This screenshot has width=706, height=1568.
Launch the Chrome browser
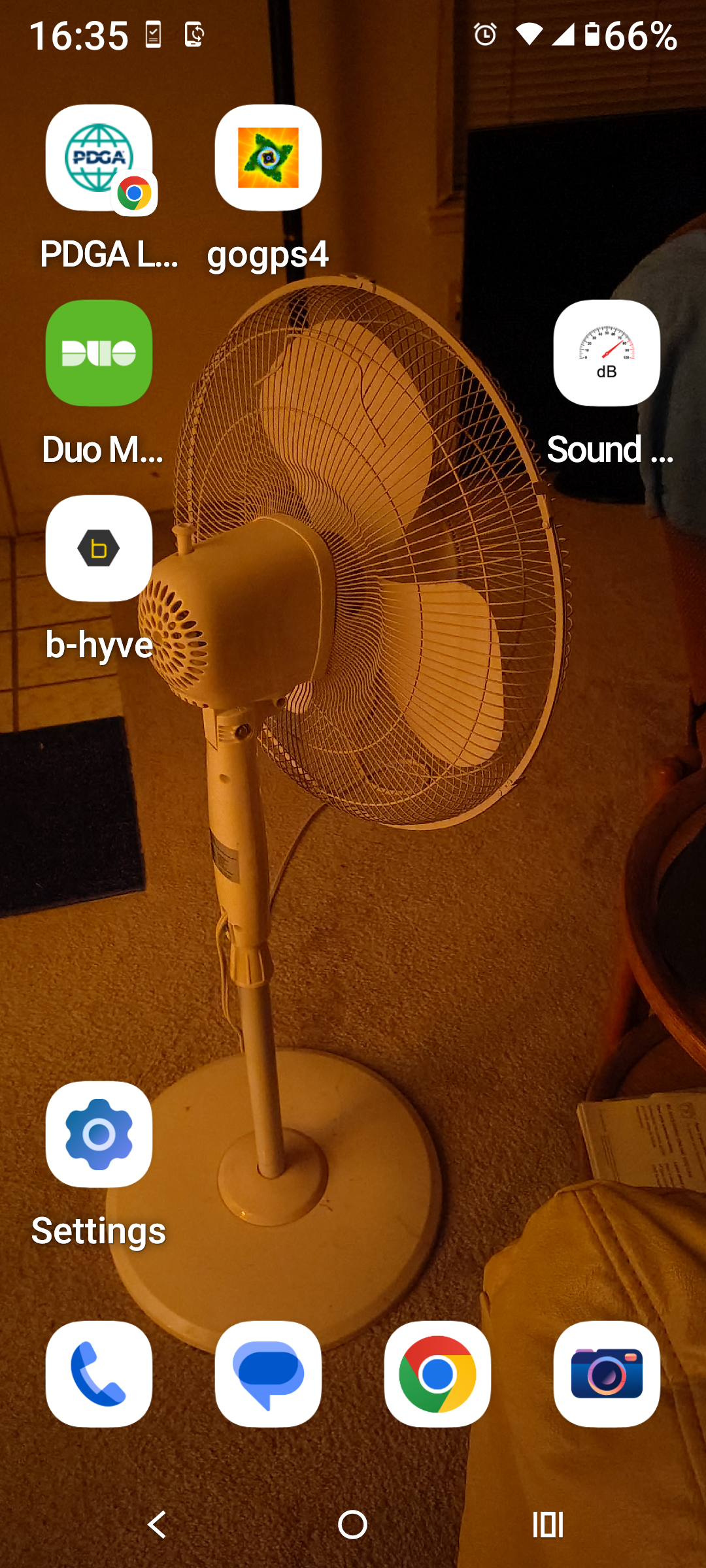[x=437, y=1373]
